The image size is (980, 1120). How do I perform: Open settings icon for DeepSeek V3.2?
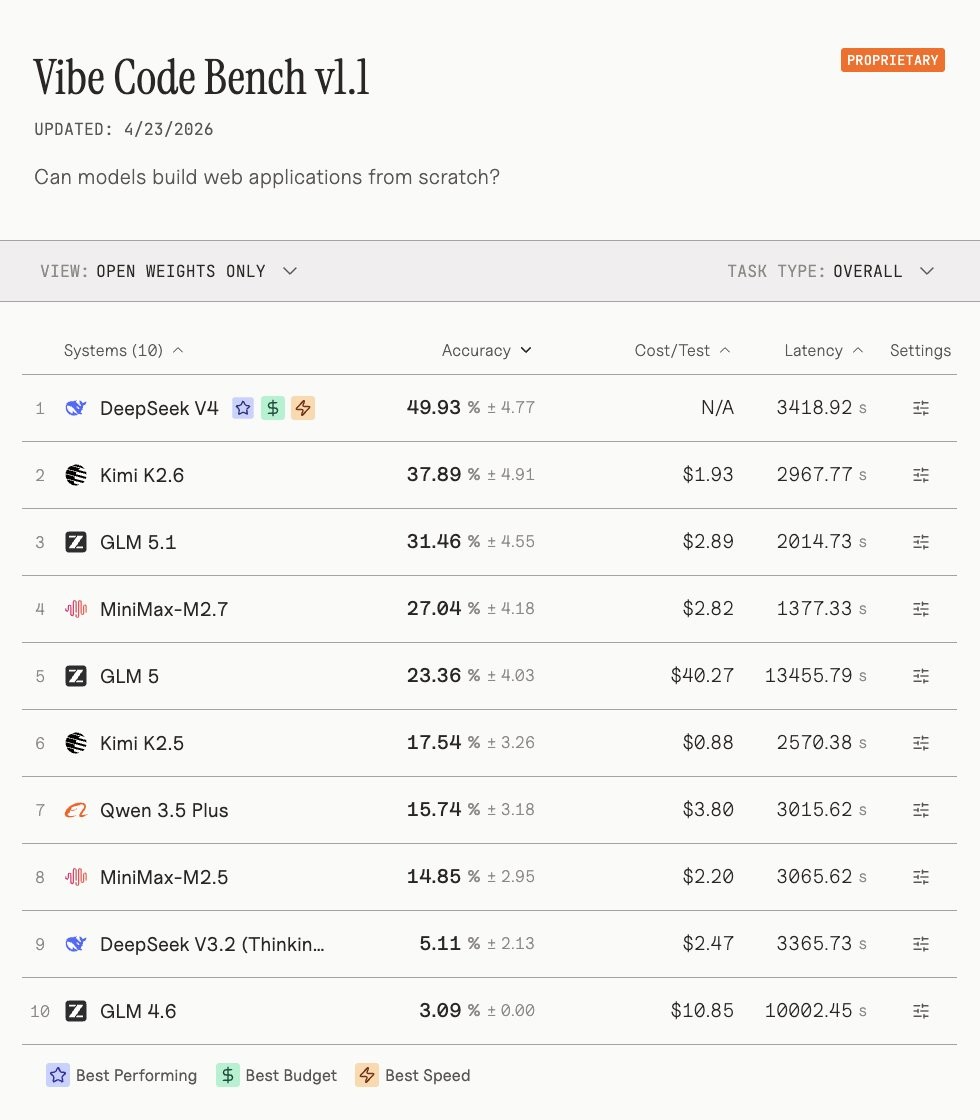[x=921, y=944]
